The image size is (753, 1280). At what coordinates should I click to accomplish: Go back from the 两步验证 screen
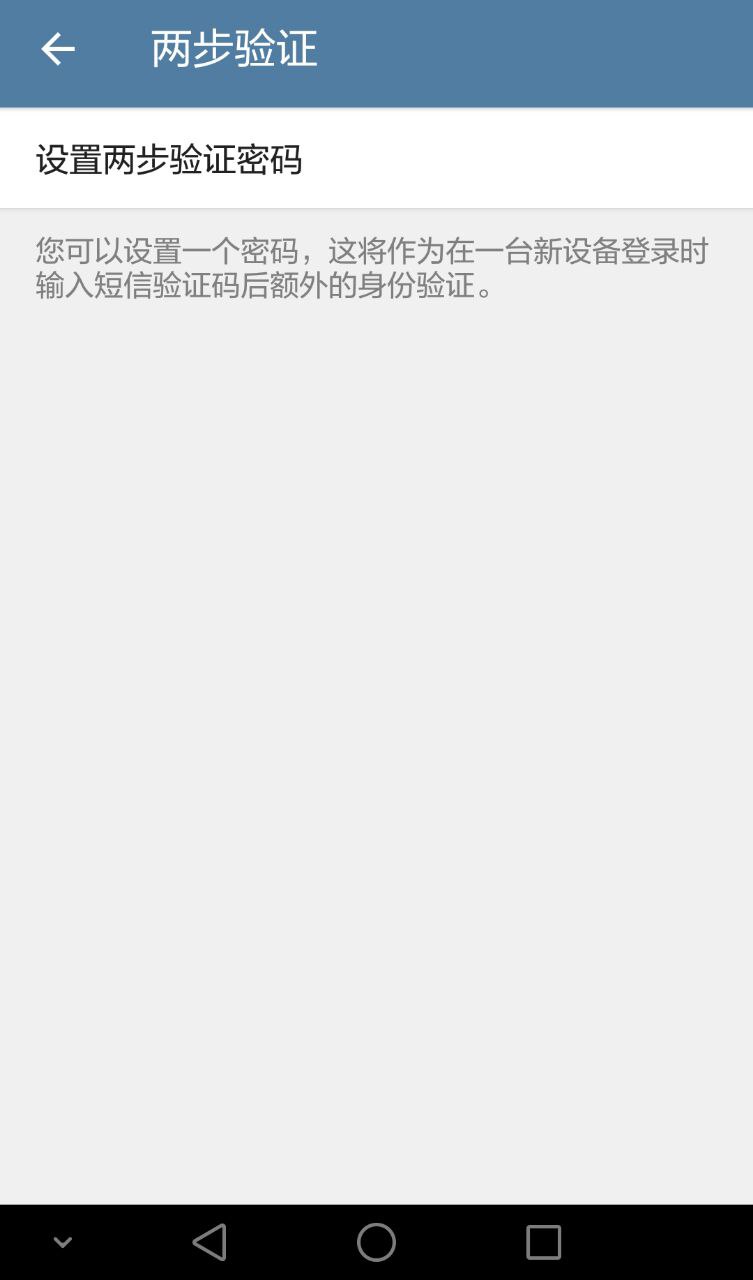pyautogui.click(x=57, y=49)
